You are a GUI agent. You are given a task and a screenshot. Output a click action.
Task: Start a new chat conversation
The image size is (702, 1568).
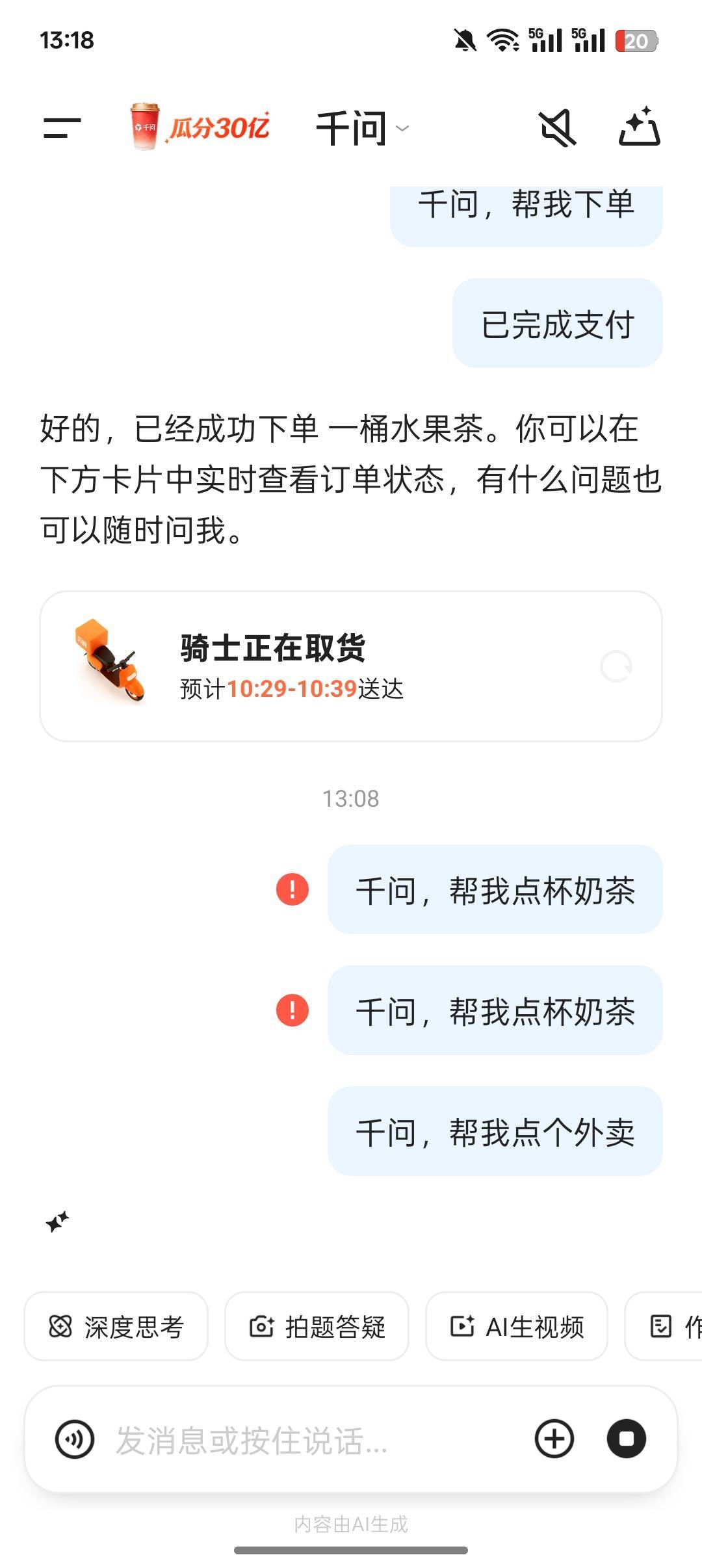tap(639, 126)
